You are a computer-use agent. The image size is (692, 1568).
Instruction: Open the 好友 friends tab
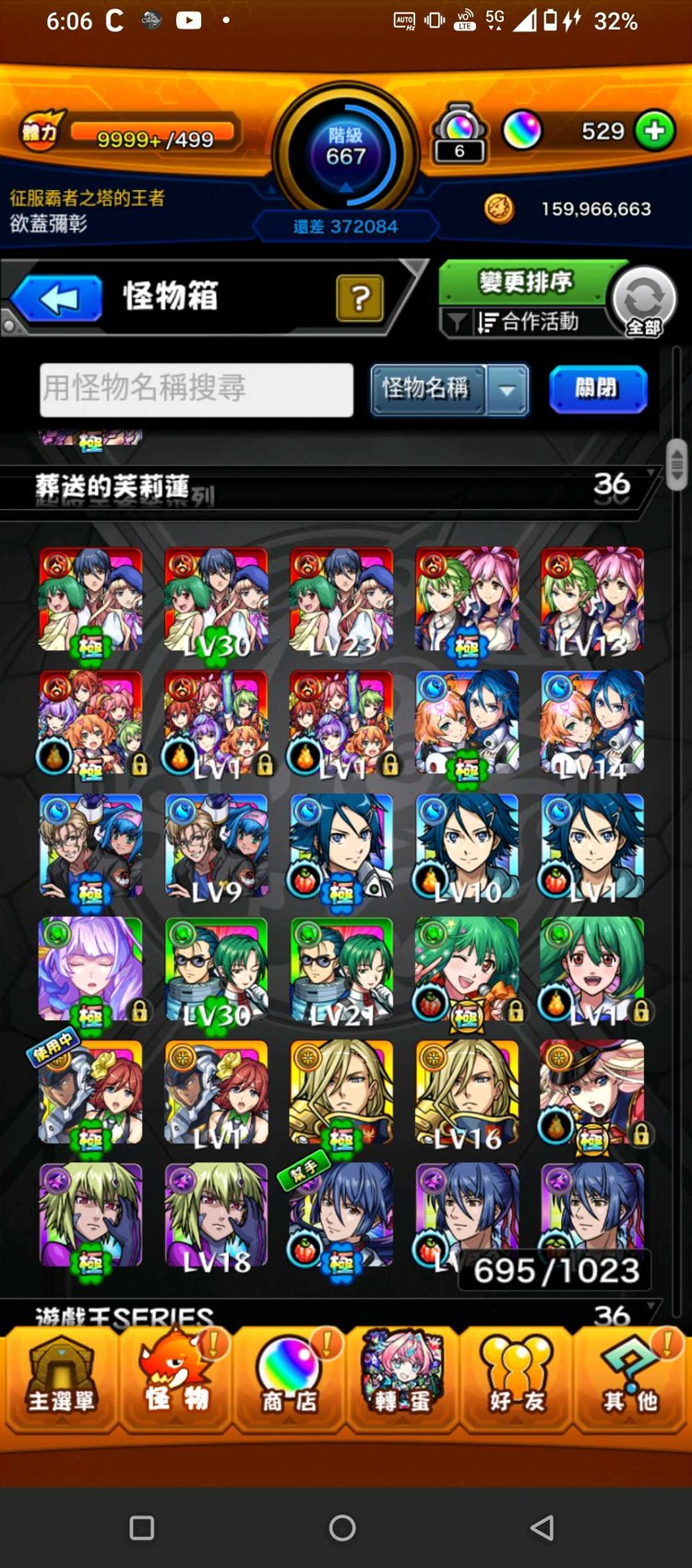(517, 1379)
